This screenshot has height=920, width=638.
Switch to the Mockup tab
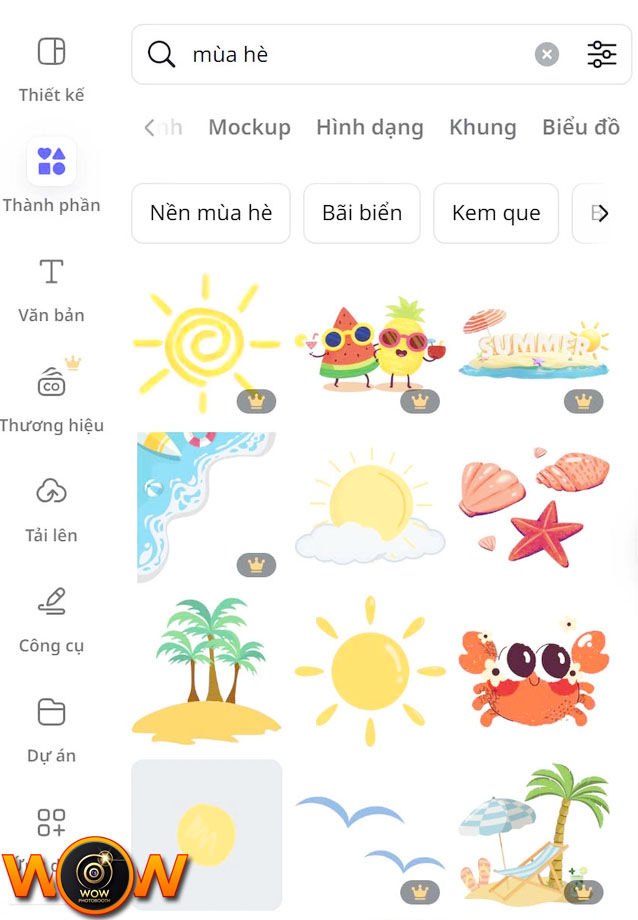click(249, 127)
